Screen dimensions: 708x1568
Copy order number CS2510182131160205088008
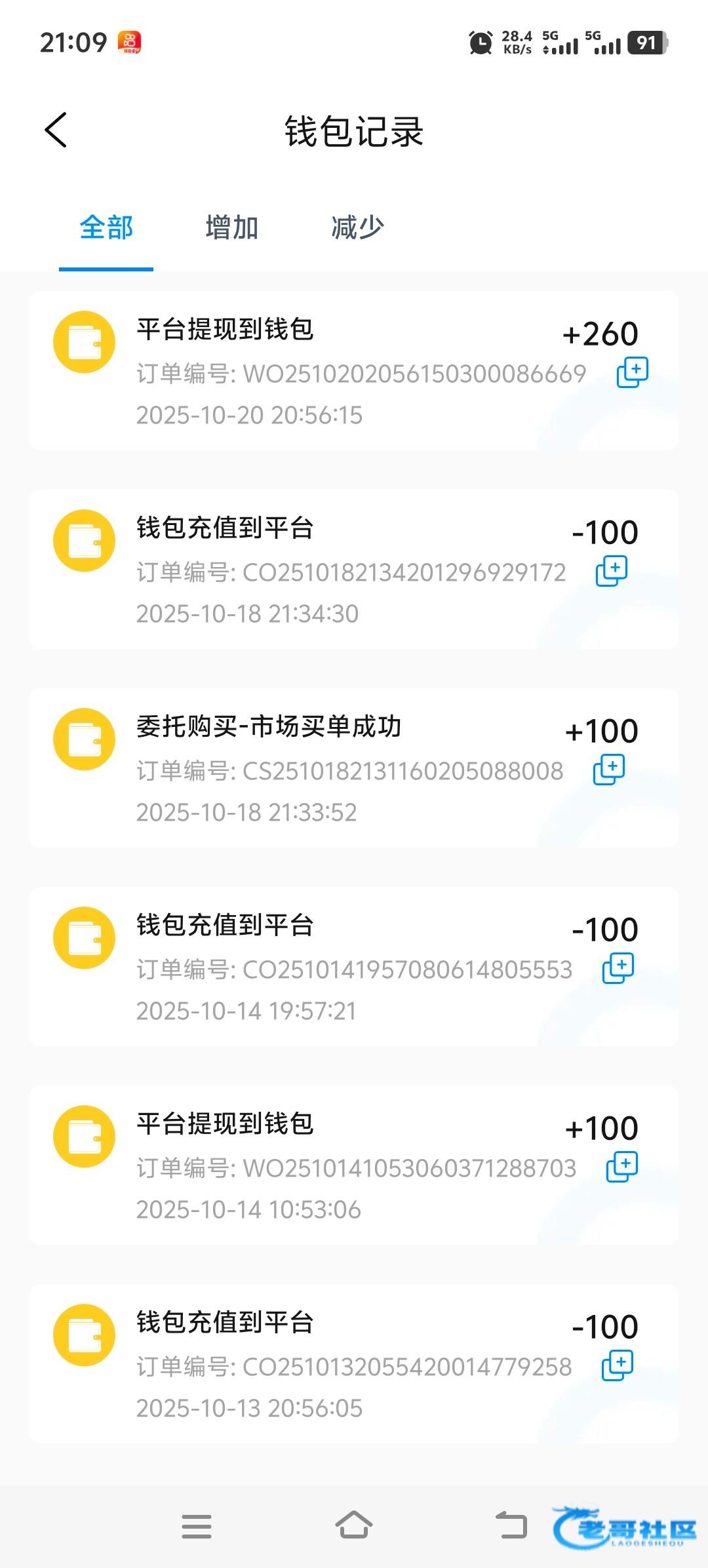(x=608, y=770)
